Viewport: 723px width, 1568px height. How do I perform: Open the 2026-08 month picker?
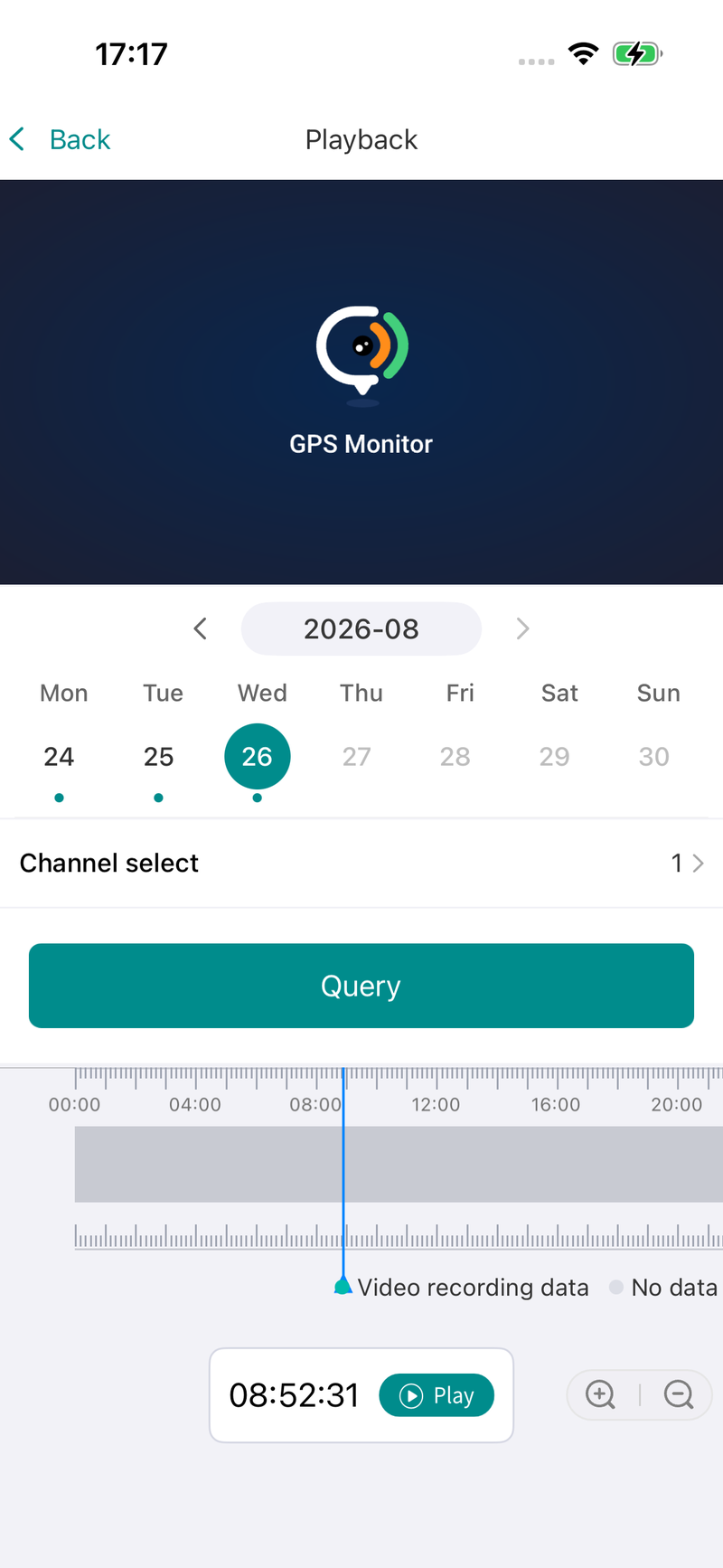(x=361, y=628)
